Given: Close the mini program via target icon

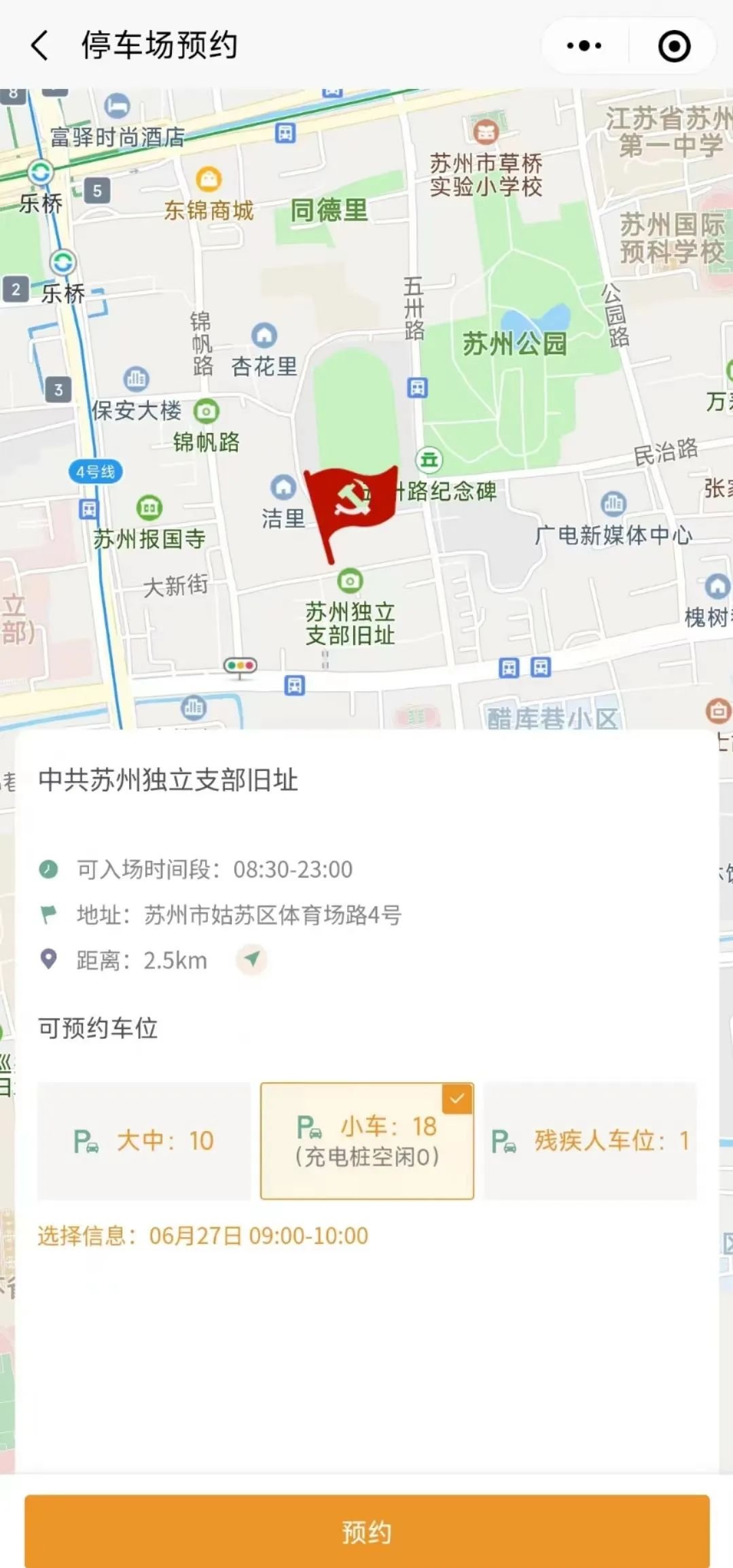Looking at the screenshot, I should coord(674,46).
